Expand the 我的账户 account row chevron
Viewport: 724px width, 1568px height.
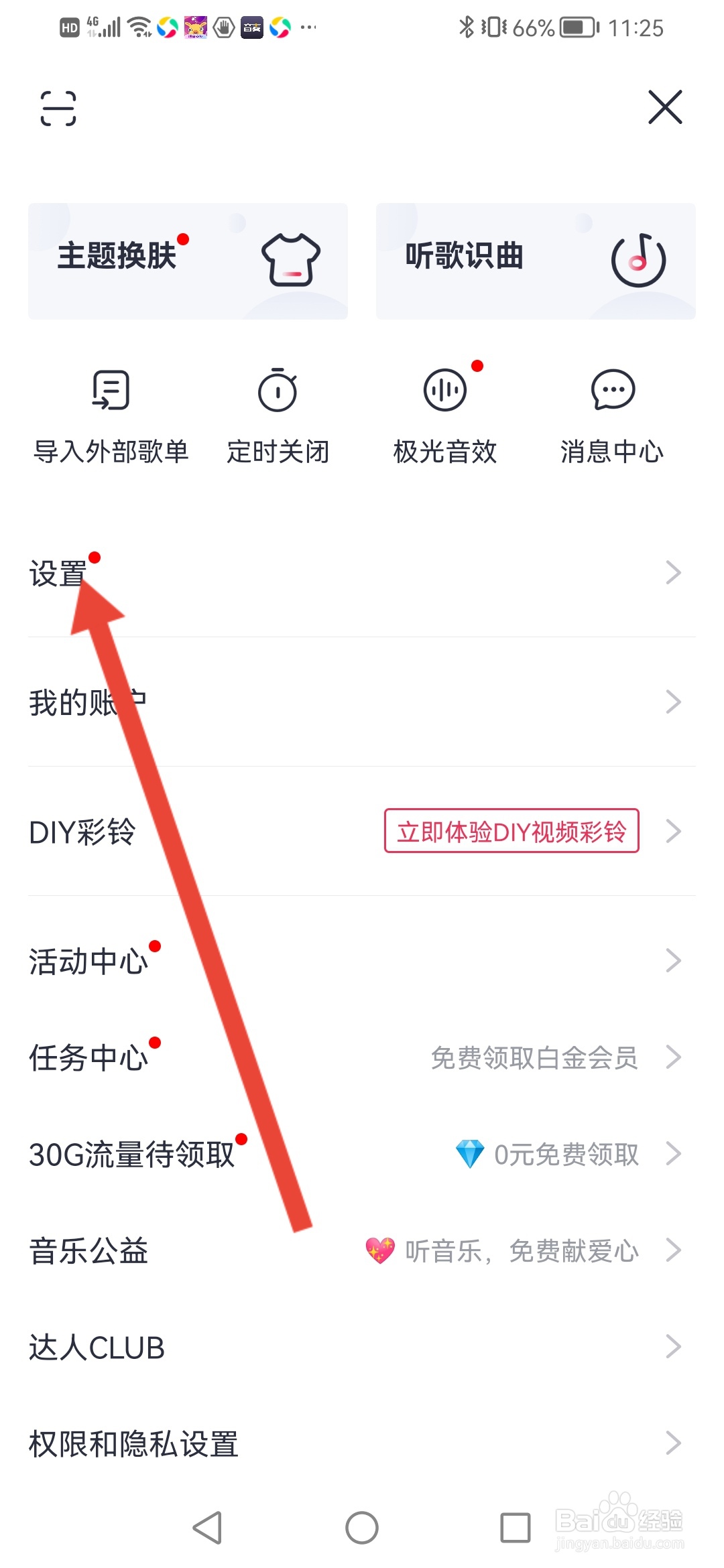tap(673, 701)
